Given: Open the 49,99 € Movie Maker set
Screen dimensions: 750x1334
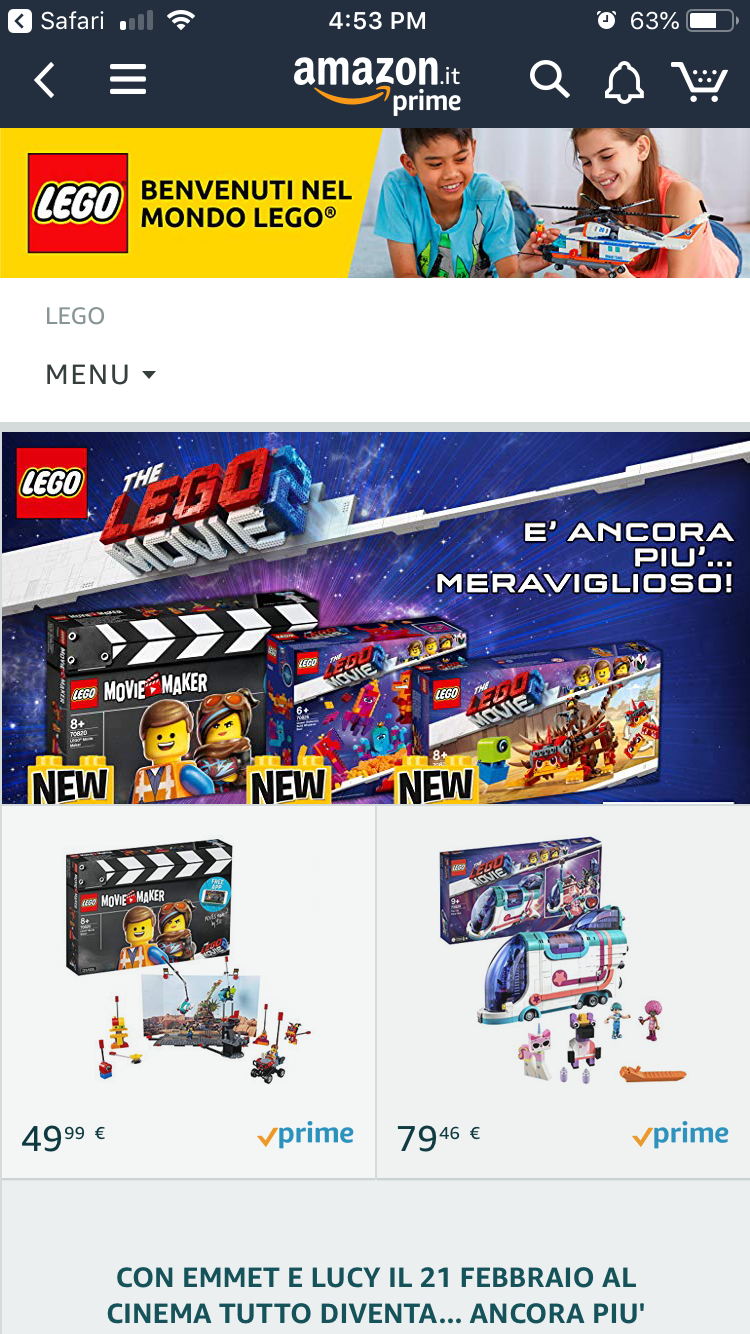Looking at the screenshot, I should pos(189,992).
